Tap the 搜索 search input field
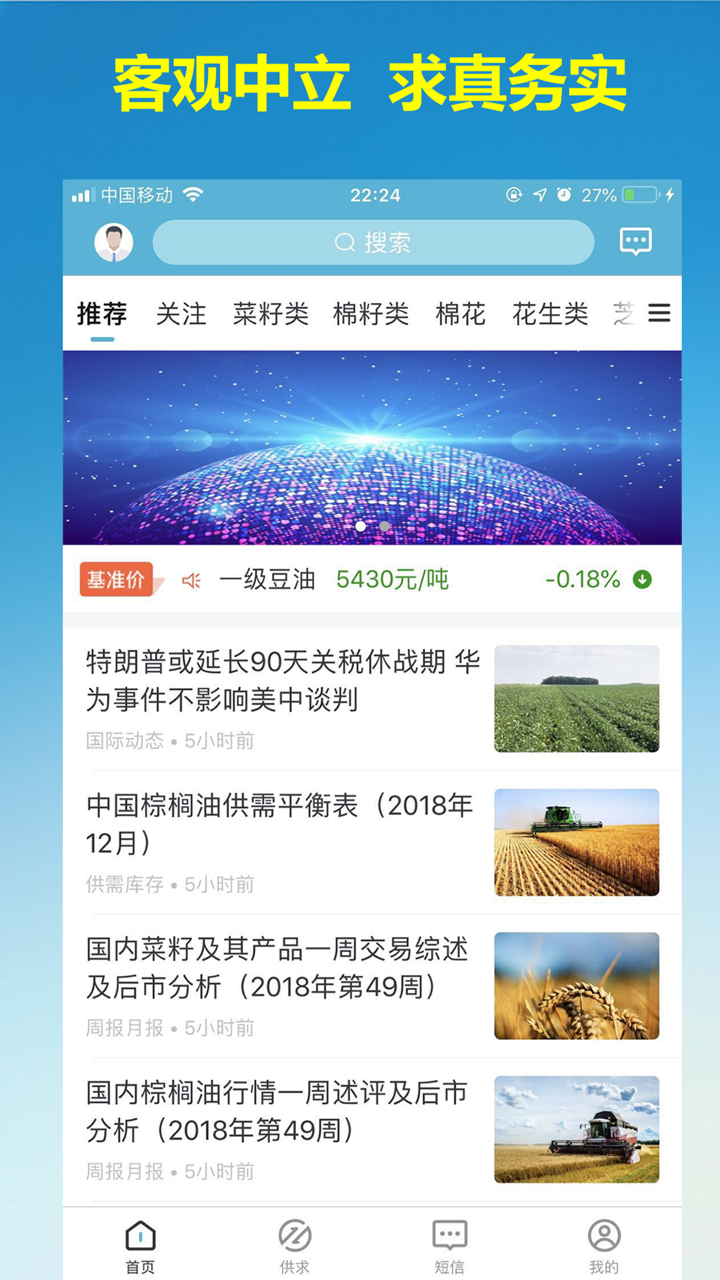720x1280 pixels. coord(375,243)
